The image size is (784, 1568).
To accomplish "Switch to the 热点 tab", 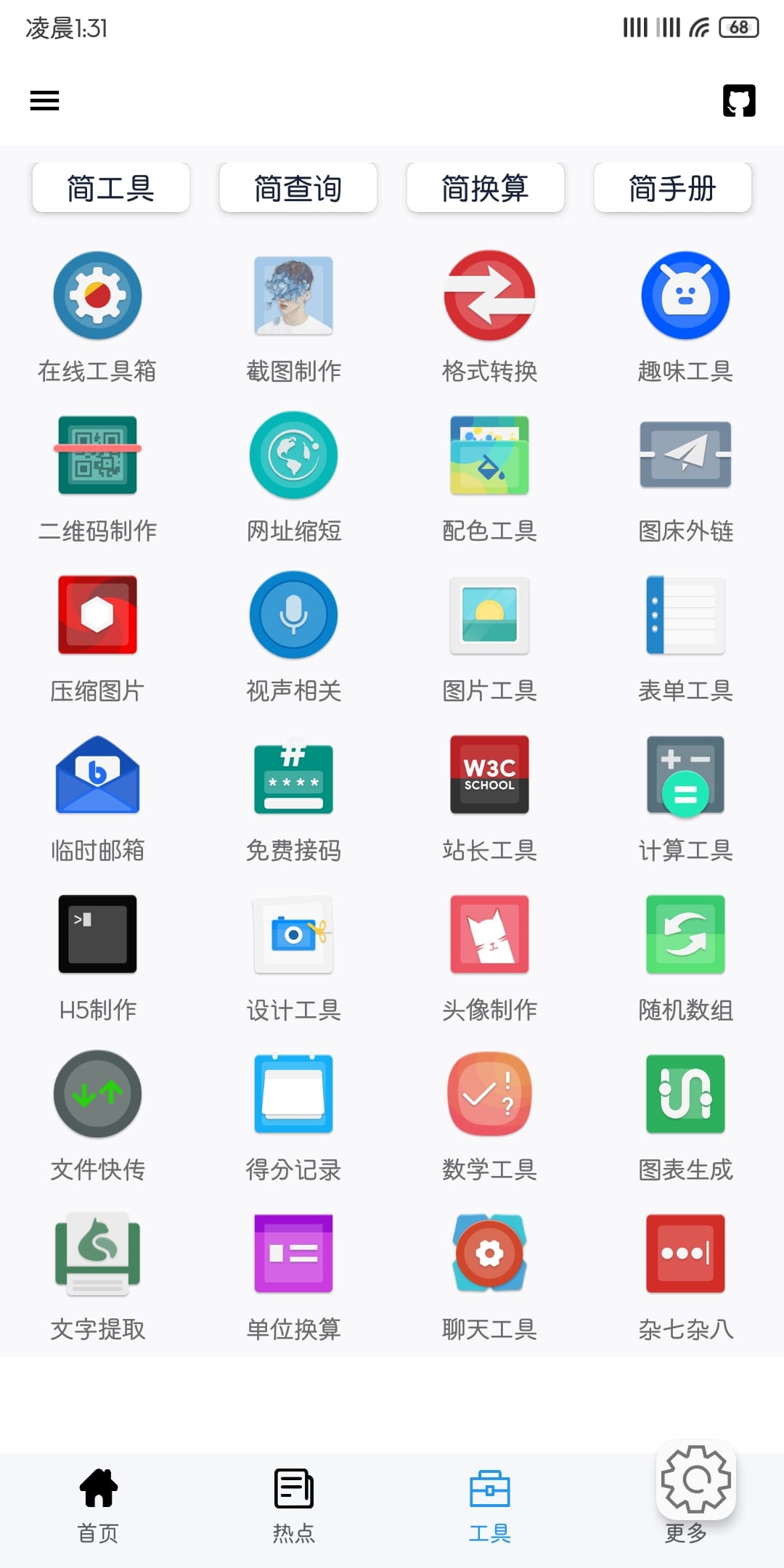I will click(293, 1503).
